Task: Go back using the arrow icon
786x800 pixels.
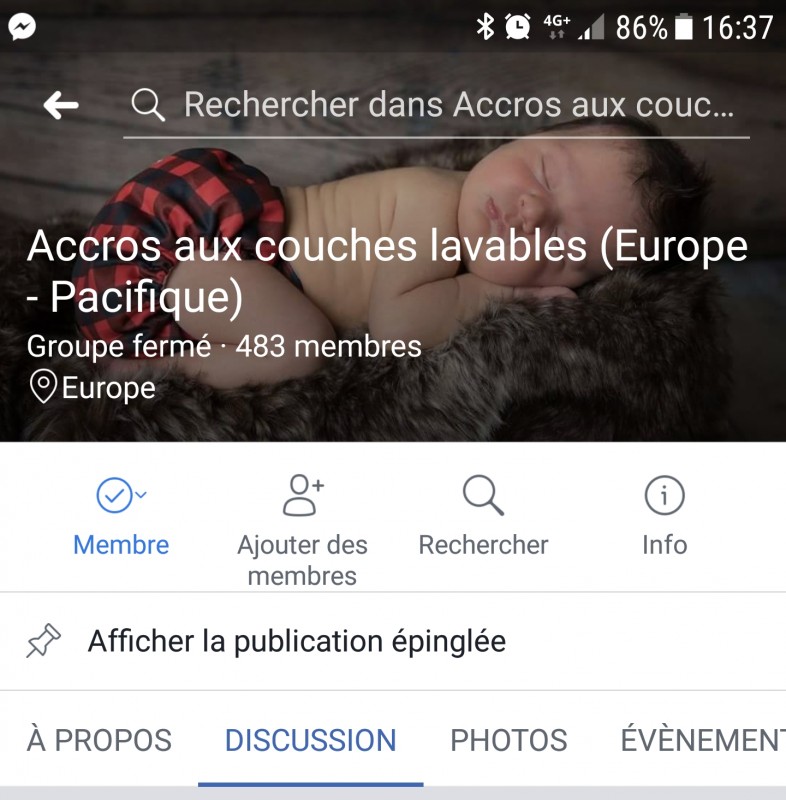Action: point(61,105)
